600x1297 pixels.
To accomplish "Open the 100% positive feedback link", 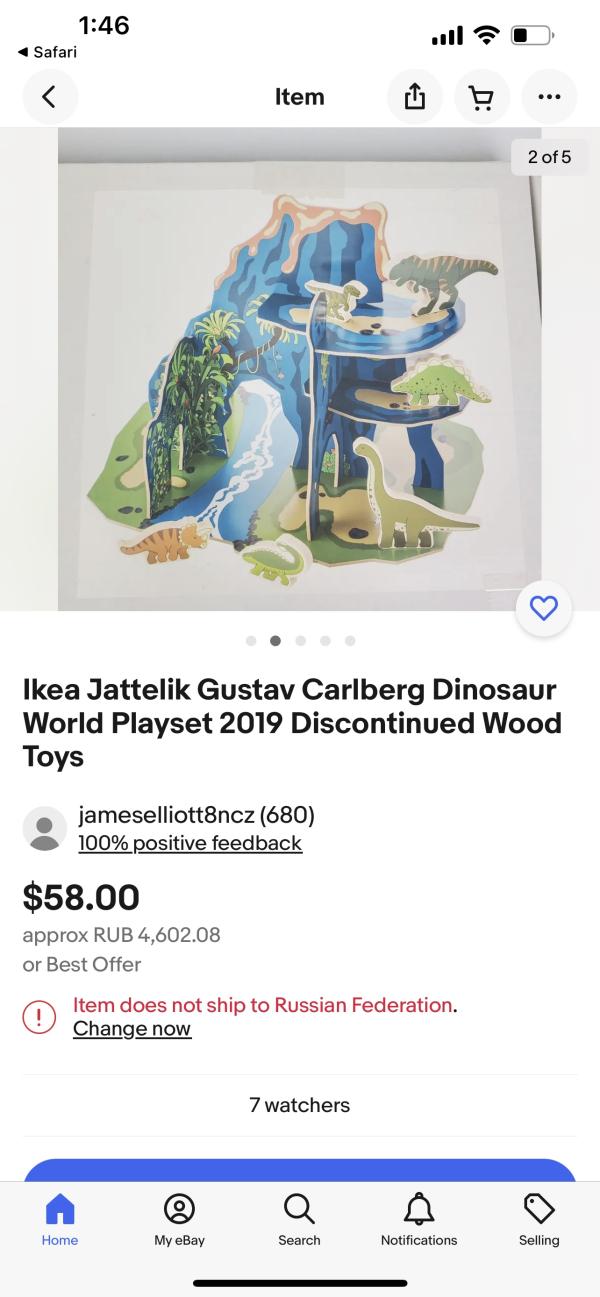I will [x=190, y=843].
